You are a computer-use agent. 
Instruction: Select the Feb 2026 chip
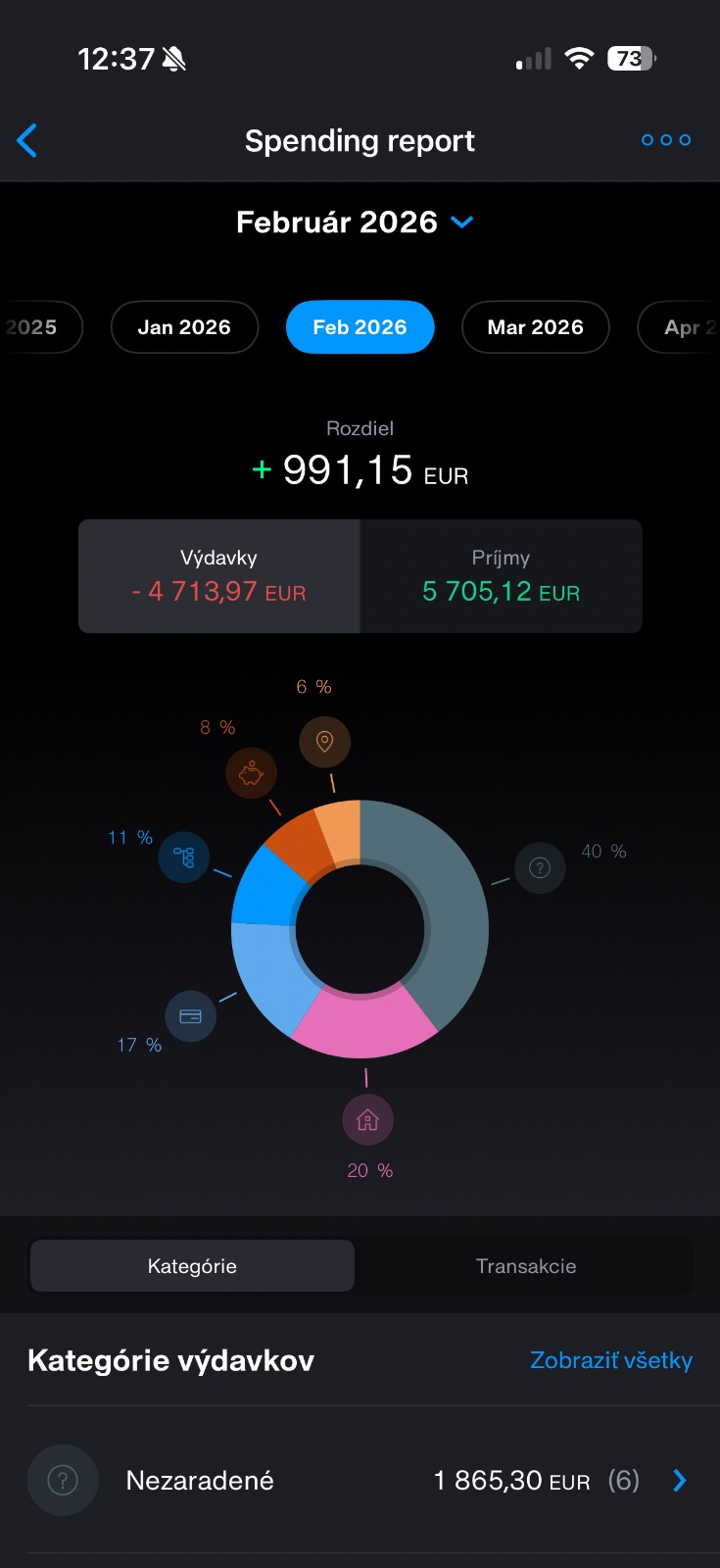360,327
